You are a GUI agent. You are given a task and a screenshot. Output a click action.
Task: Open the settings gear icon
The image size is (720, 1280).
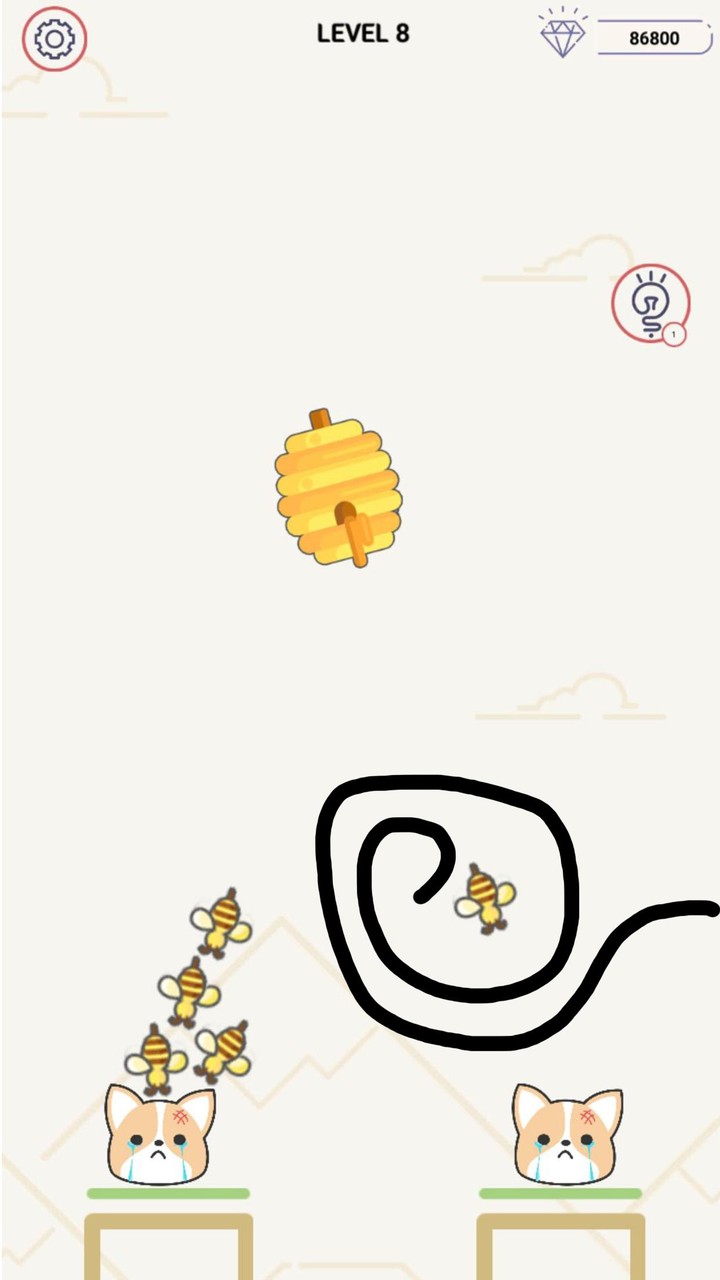pos(55,37)
